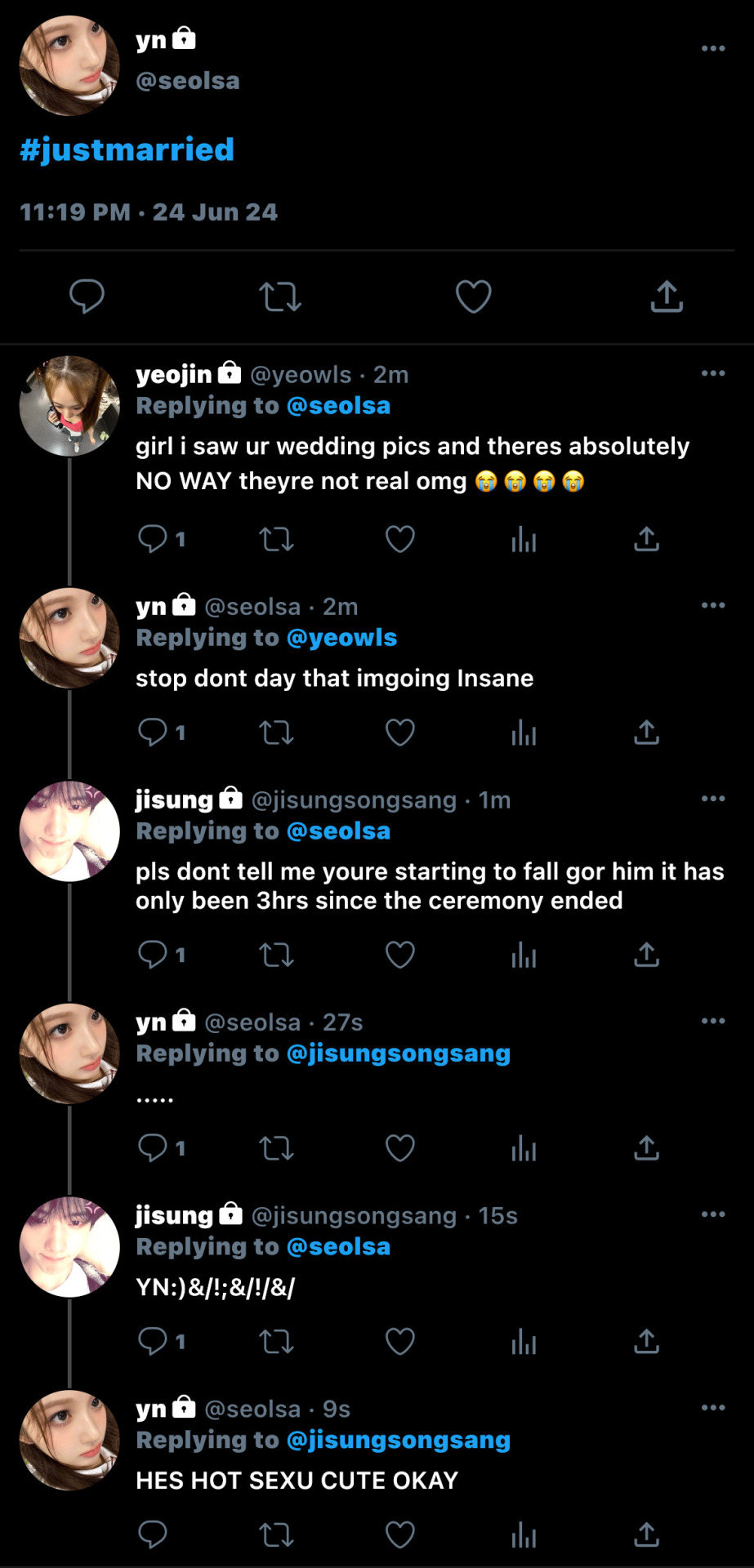This screenshot has height=1568, width=754.
Task: Reply to the #justmarried main tweet
Action: point(87,296)
